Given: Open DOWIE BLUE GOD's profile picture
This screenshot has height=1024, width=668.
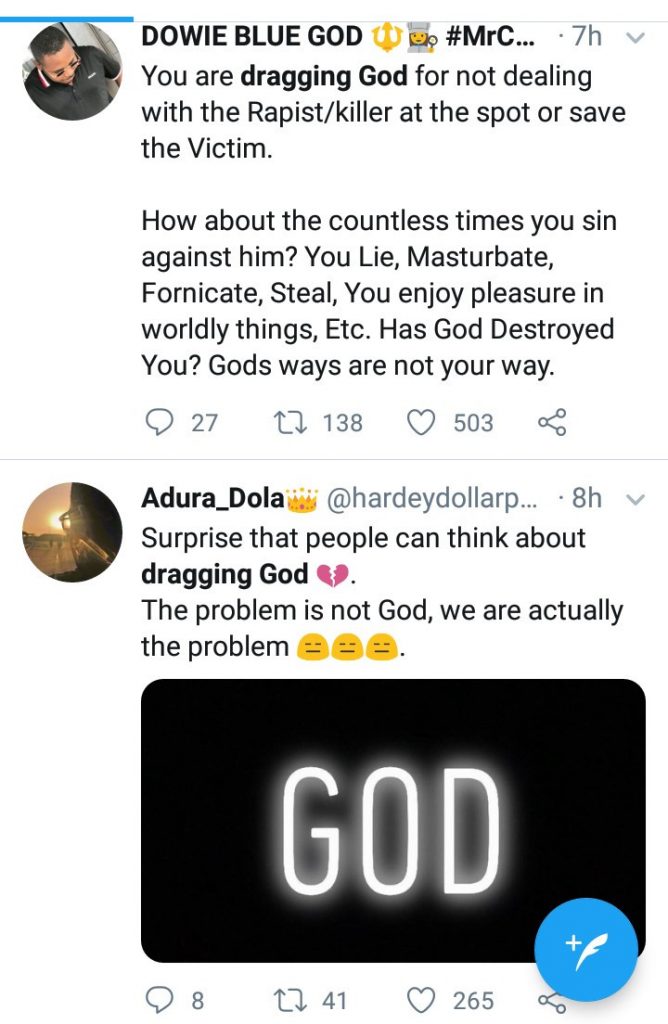Looking at the screenshot, I should click(72, 70).
